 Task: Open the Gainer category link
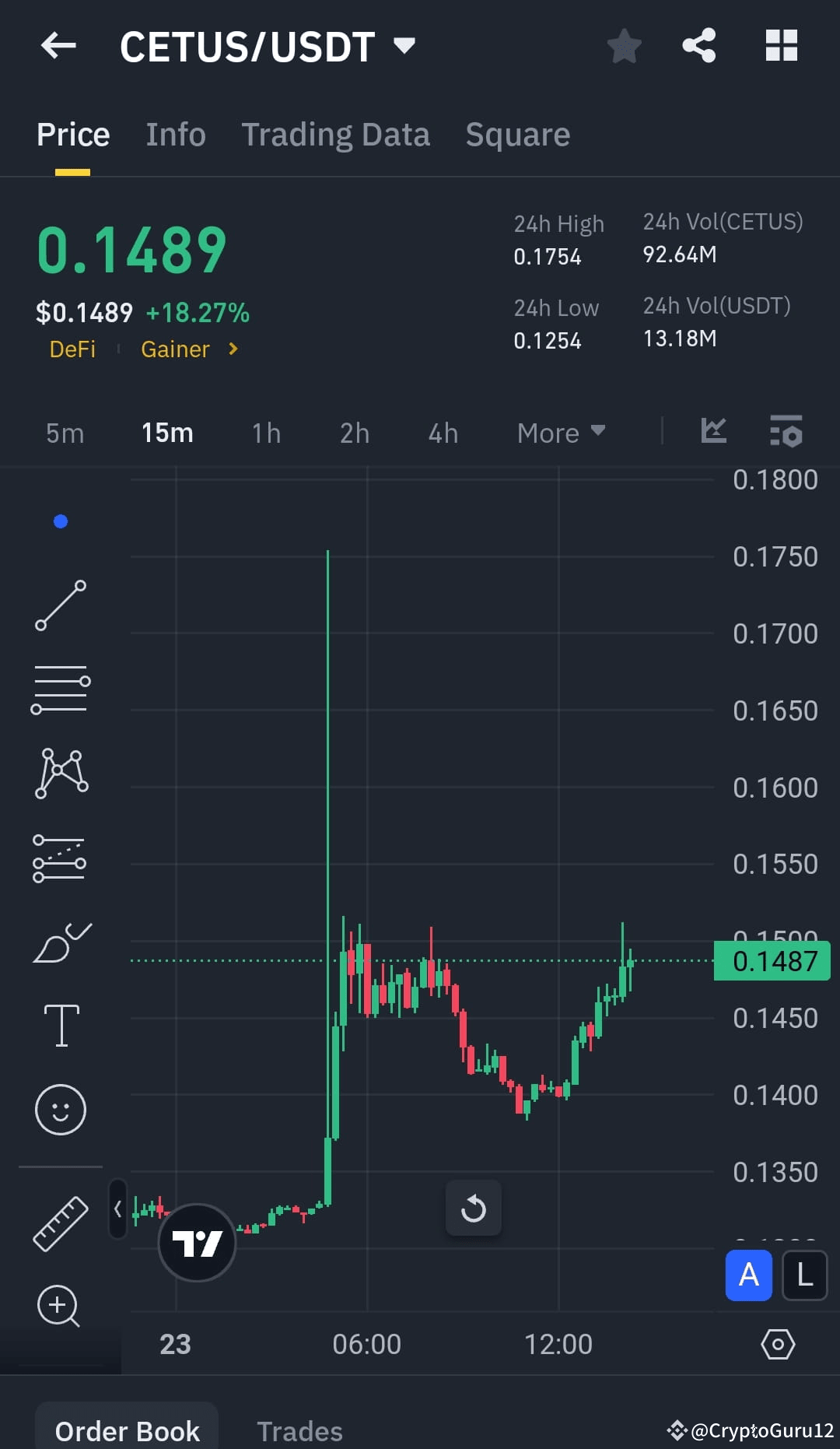(175, 349)
